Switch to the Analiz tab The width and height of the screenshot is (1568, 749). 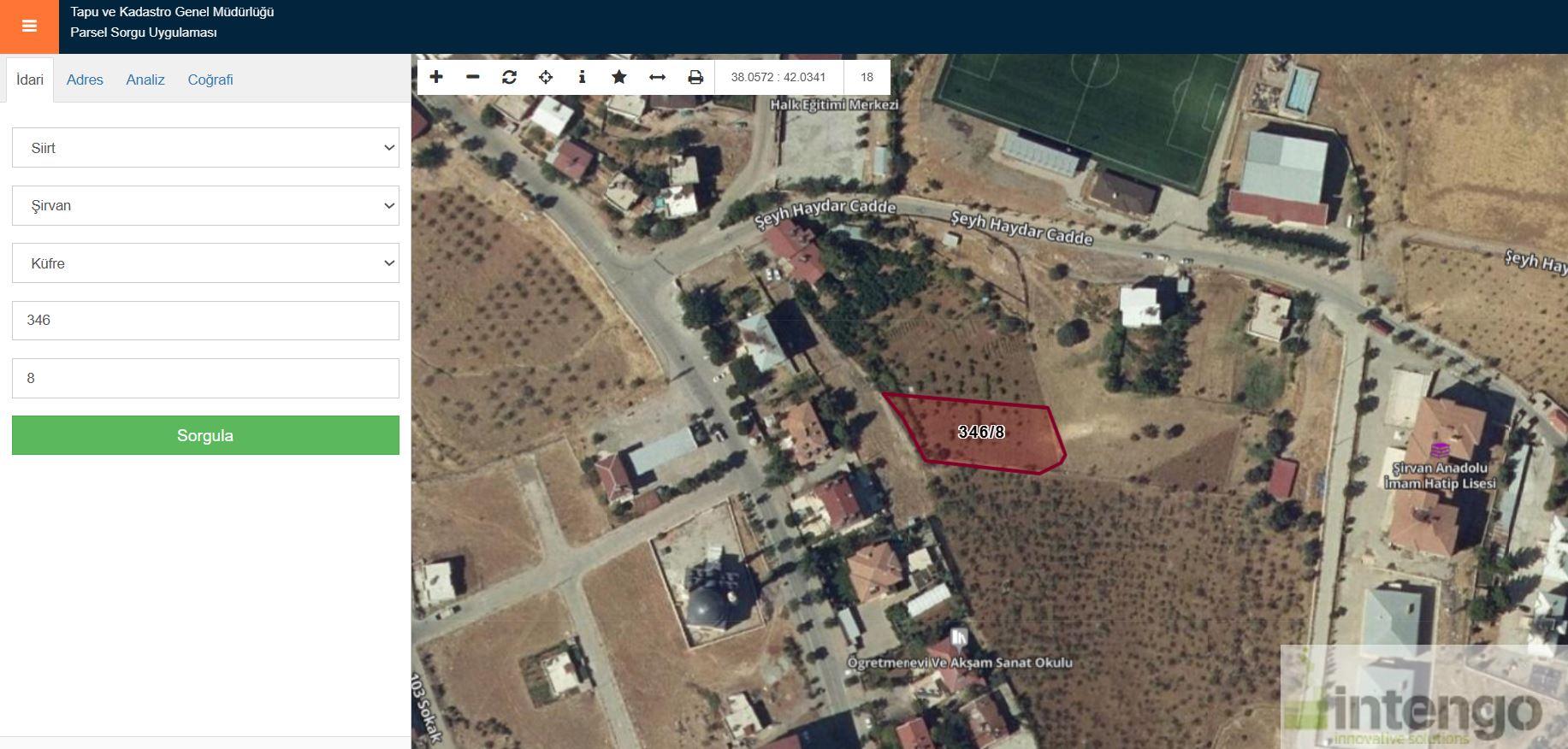click(x=145, y=80)
